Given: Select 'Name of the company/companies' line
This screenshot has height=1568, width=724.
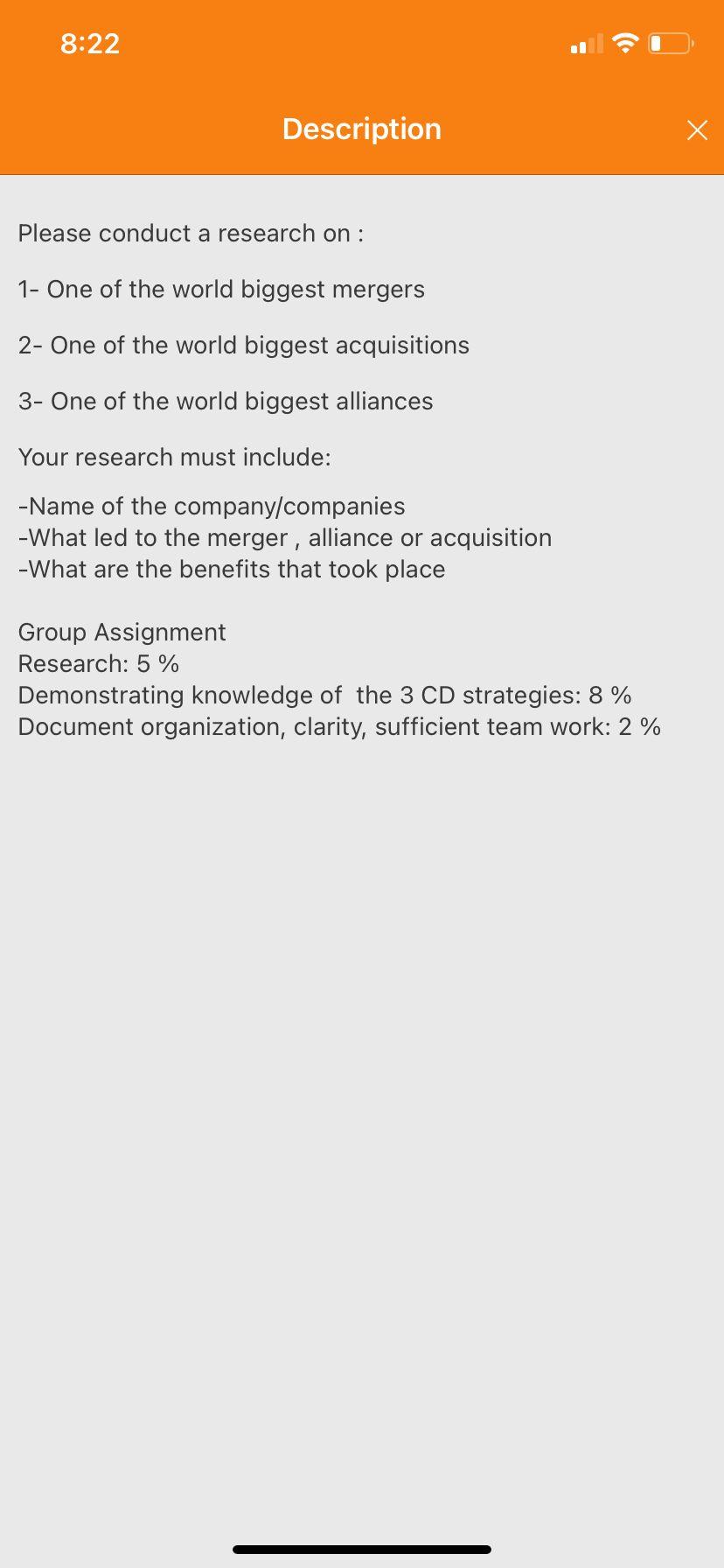Looking at the screenshot, I should 212,506.
